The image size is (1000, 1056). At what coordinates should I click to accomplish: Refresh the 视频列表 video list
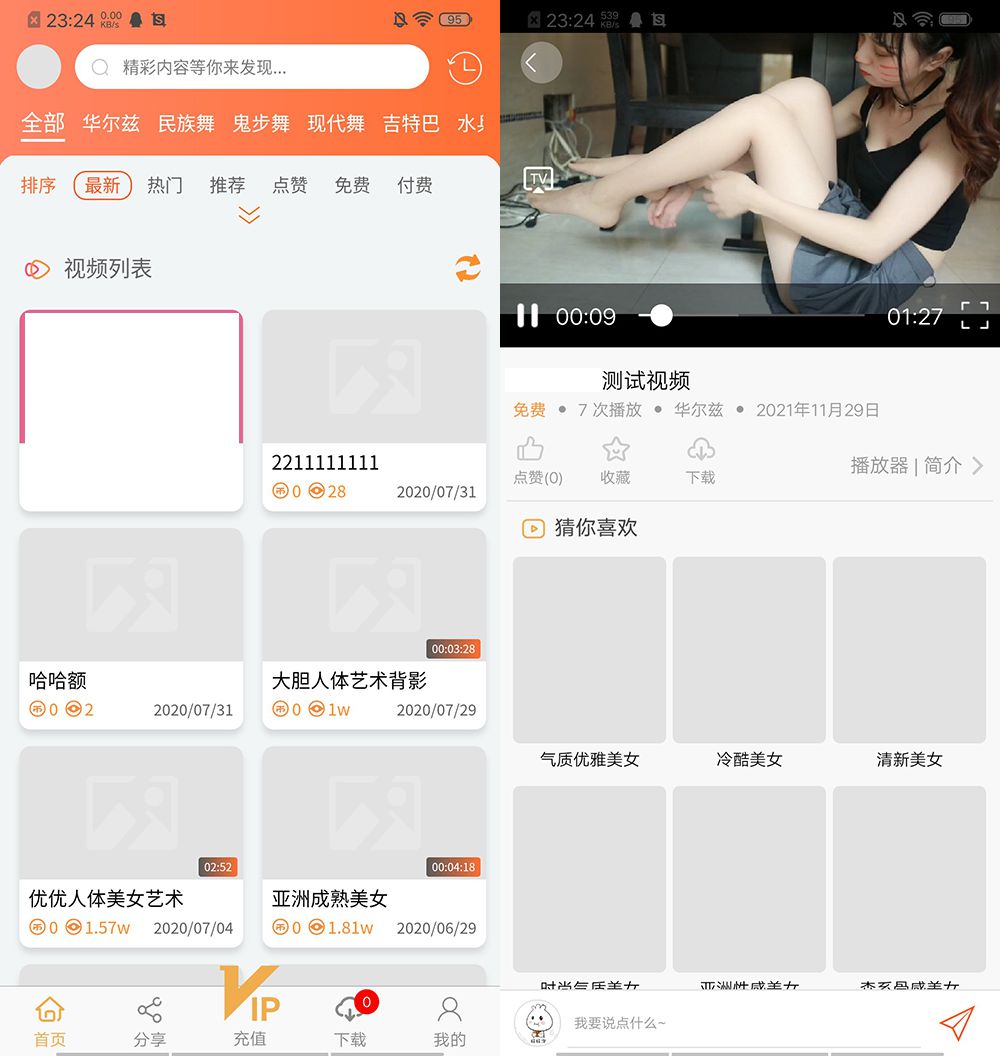pos(468,268)
